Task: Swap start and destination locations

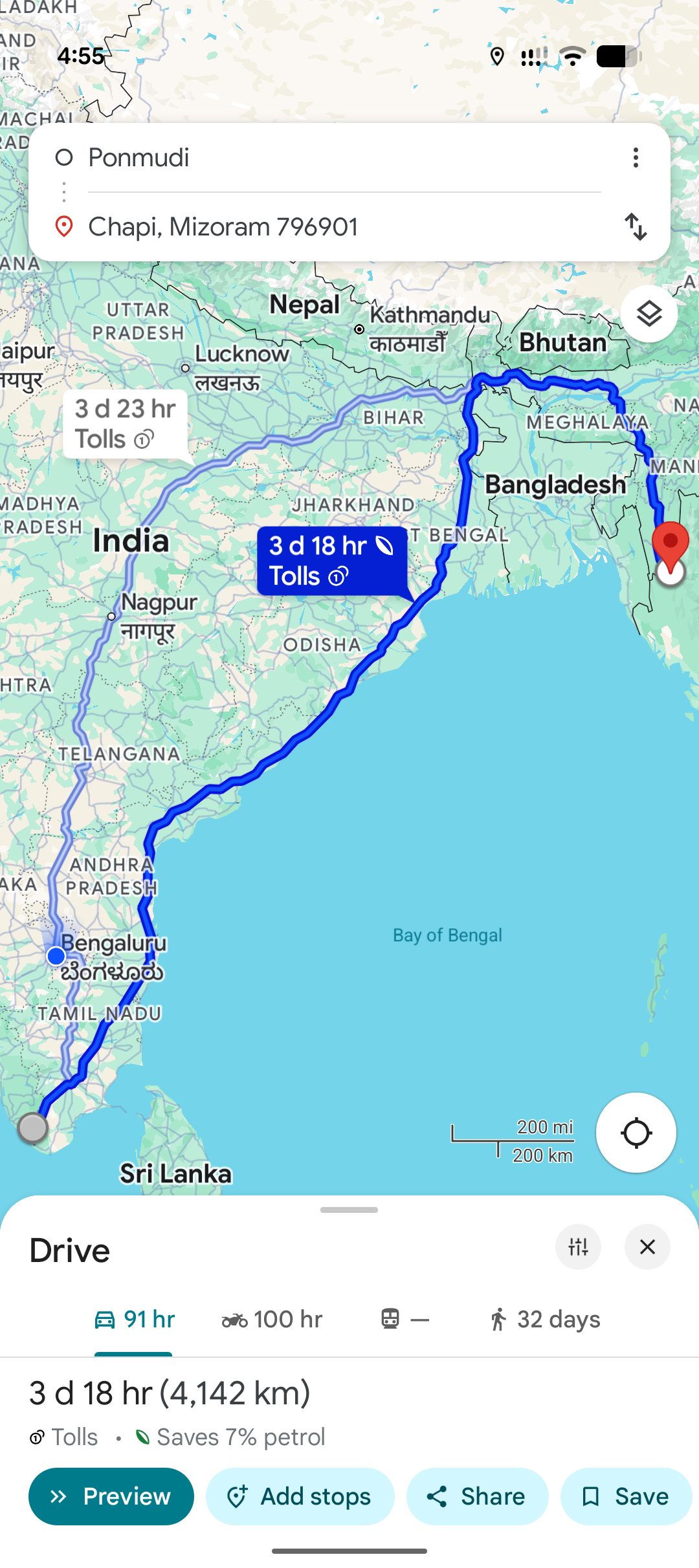Action: point(636,227)
